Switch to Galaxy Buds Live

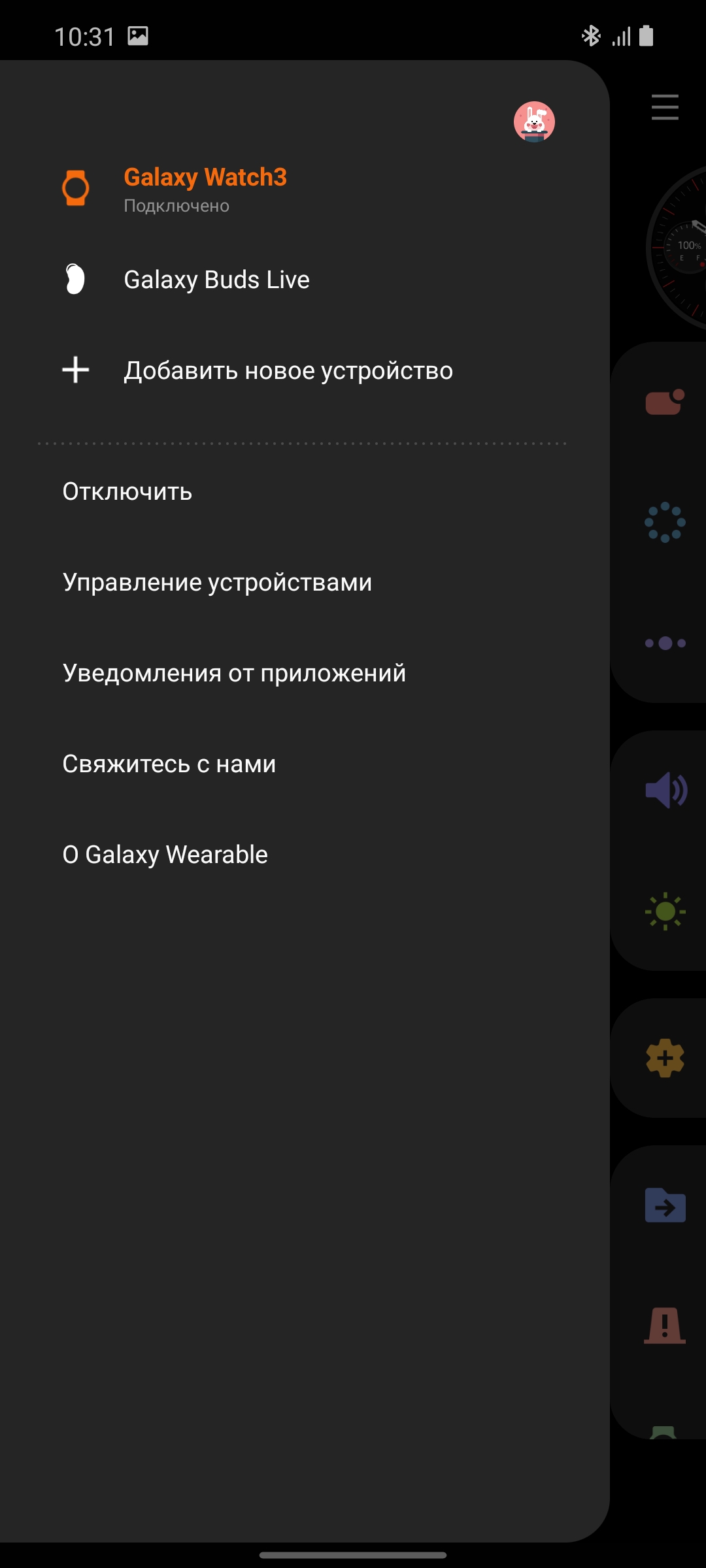point(216,280)
